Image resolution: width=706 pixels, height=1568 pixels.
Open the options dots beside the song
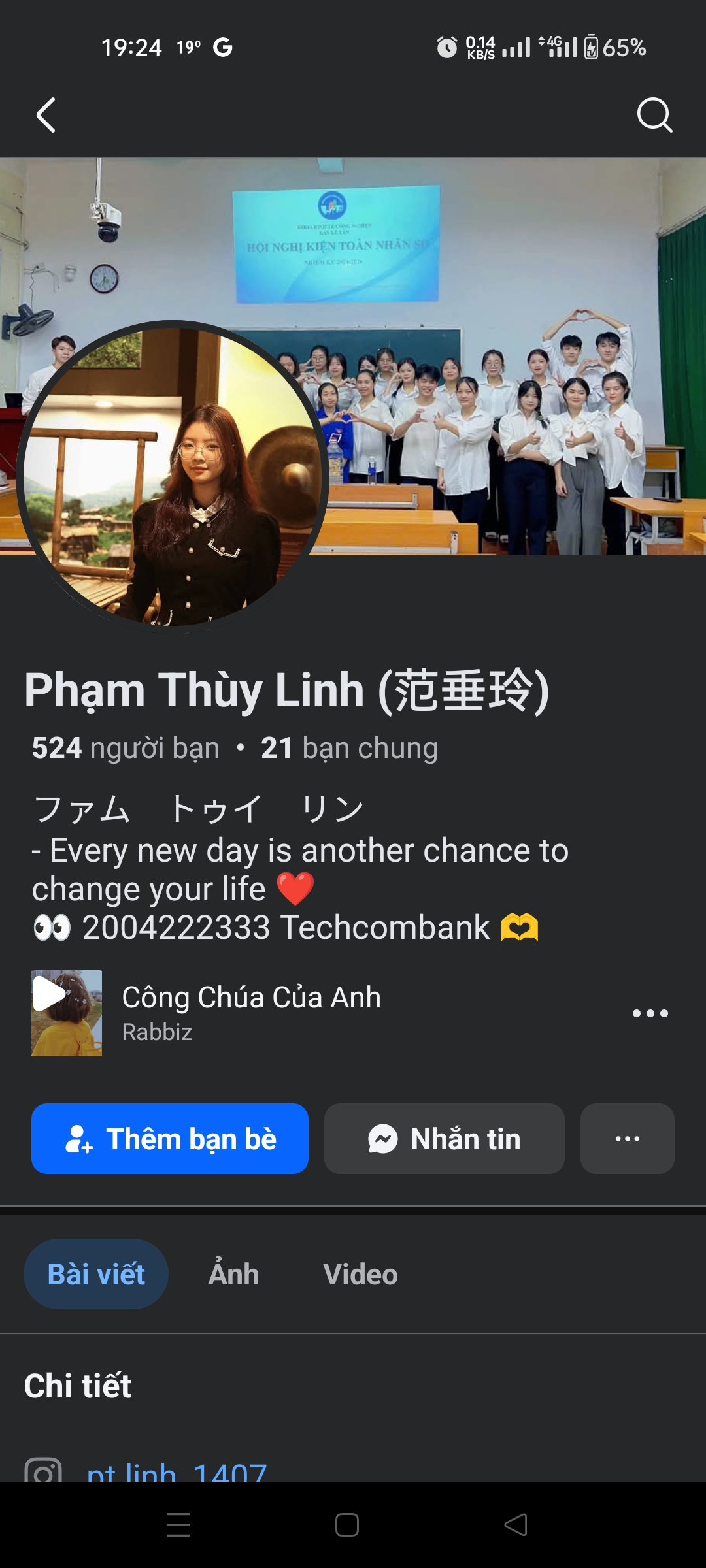[x=650, y=1013]
